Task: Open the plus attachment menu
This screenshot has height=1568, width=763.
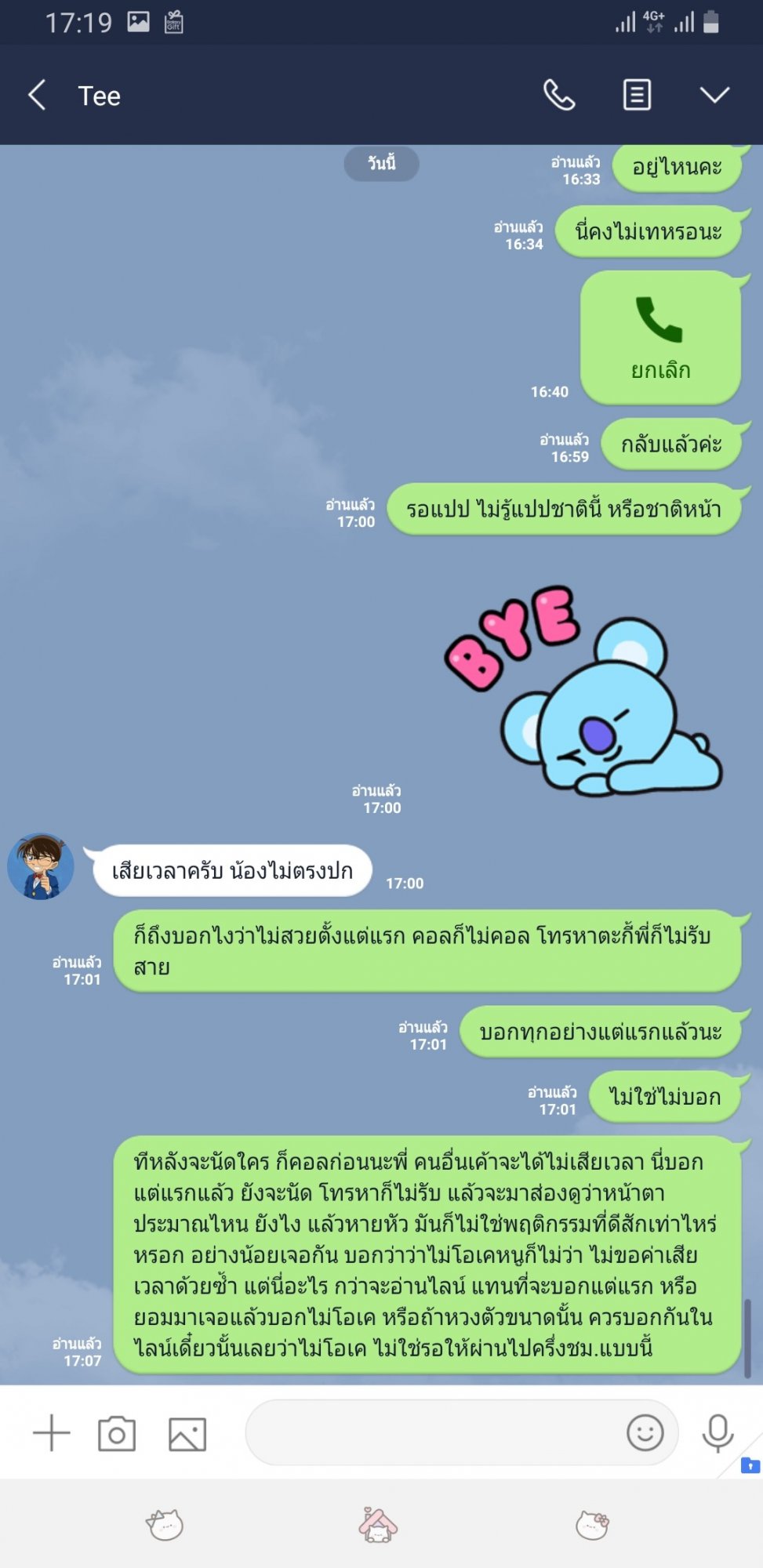Action: coord(52,1432)
